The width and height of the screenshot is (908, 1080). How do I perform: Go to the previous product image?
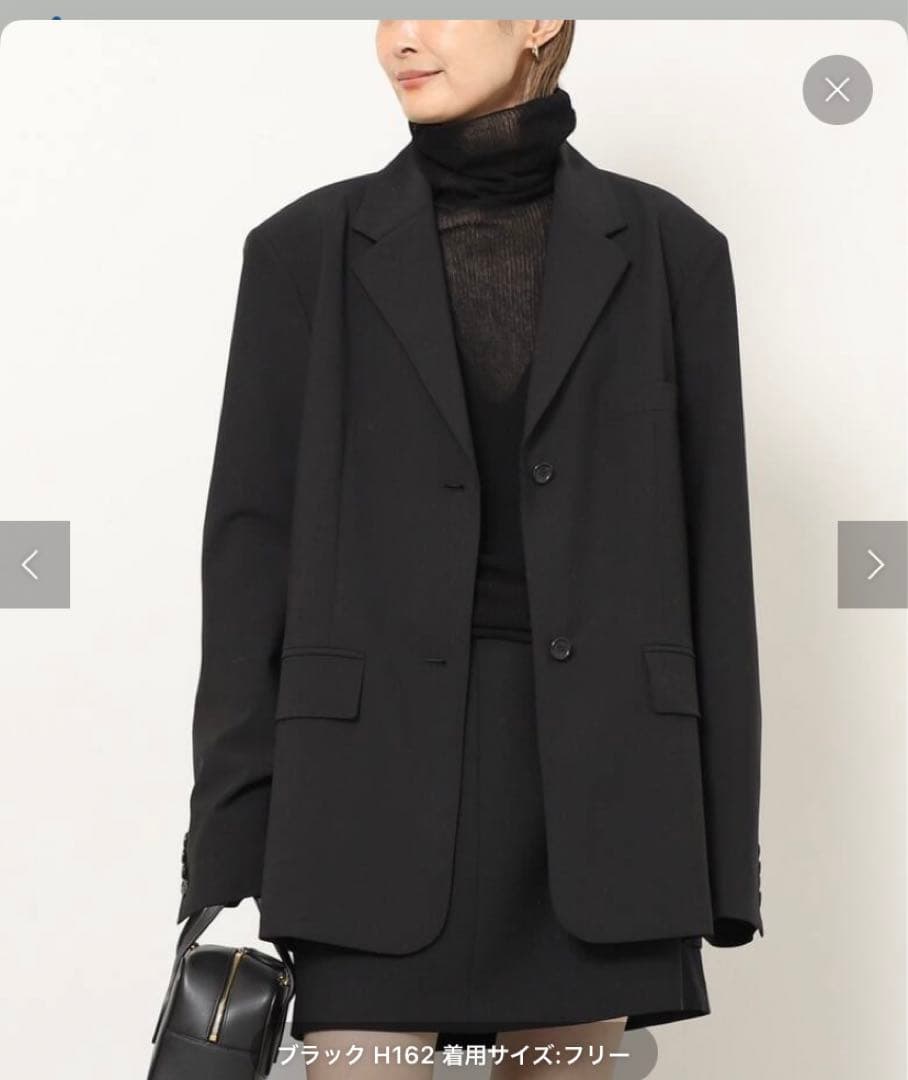tap(34, 564)
